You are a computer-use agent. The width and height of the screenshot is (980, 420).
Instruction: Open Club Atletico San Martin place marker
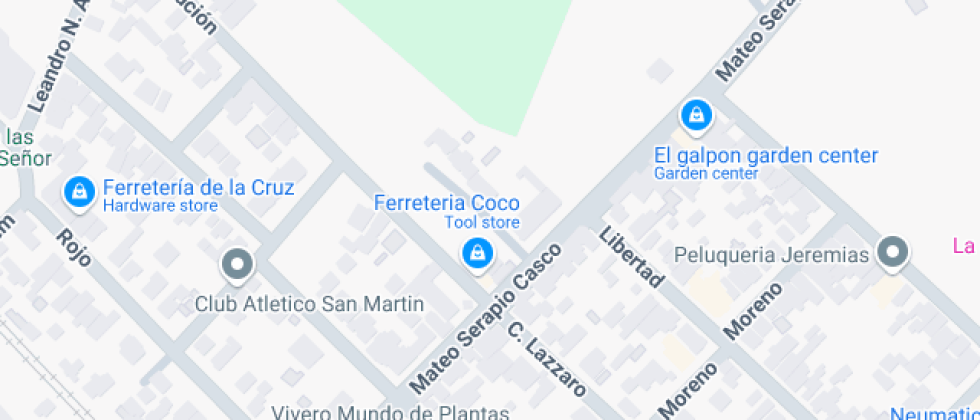(237, 266)
